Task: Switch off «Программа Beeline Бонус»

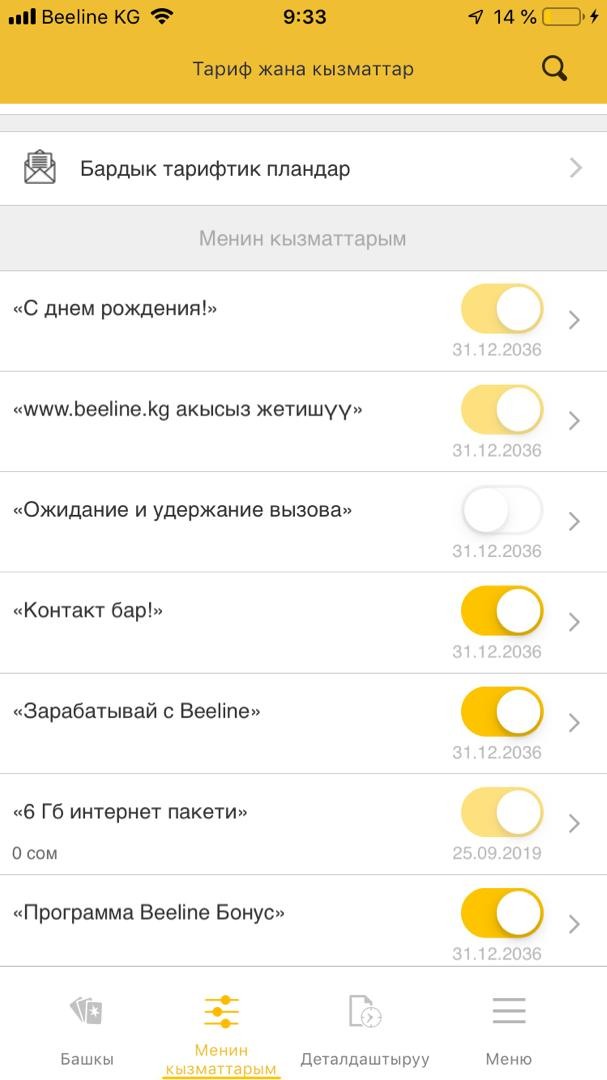Action: 502,913
